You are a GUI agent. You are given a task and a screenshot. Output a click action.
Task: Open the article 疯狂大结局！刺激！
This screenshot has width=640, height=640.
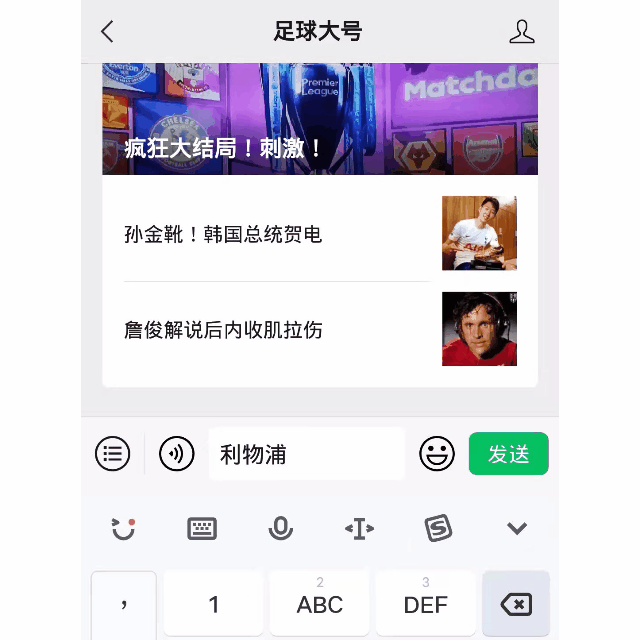tap(320, 120)
